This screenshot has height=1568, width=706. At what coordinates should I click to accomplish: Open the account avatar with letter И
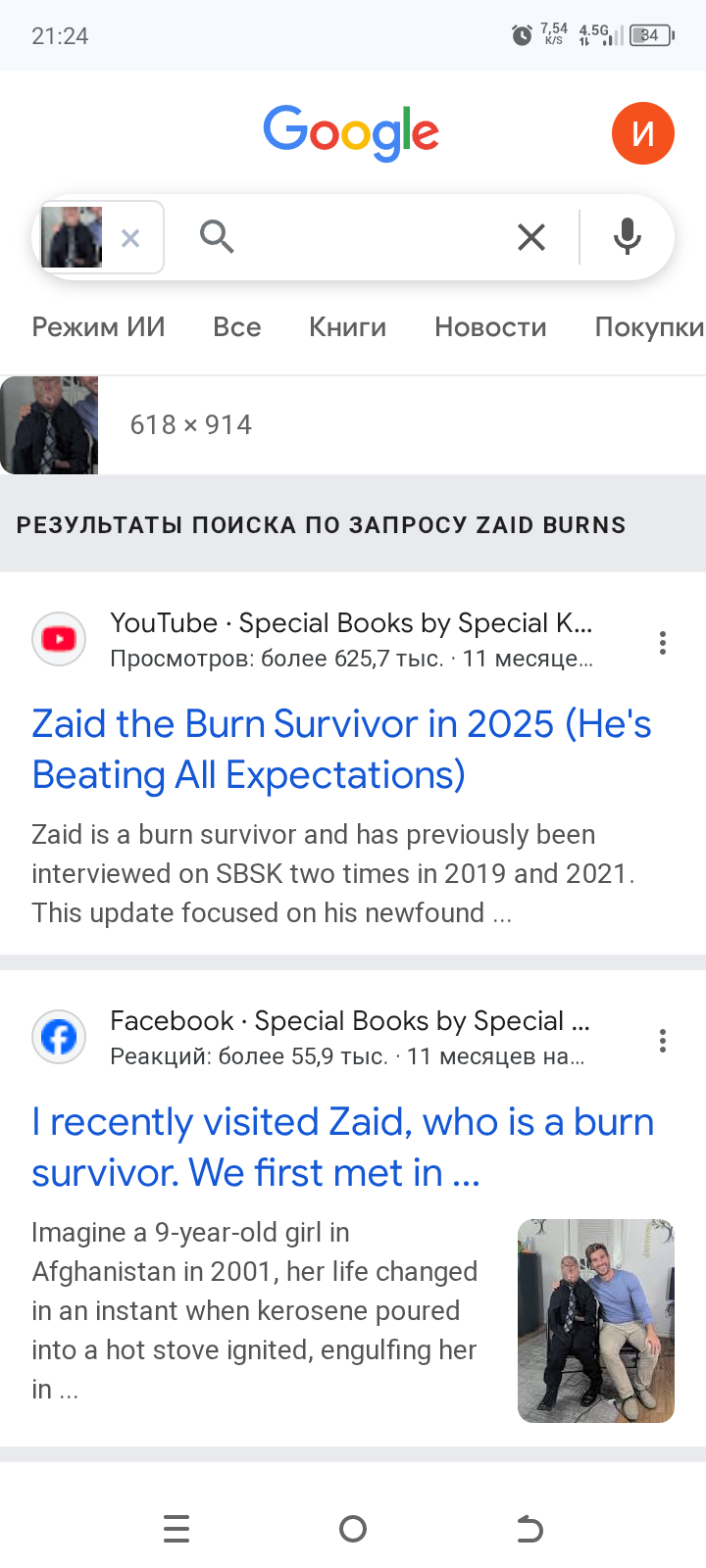(642, 133)
